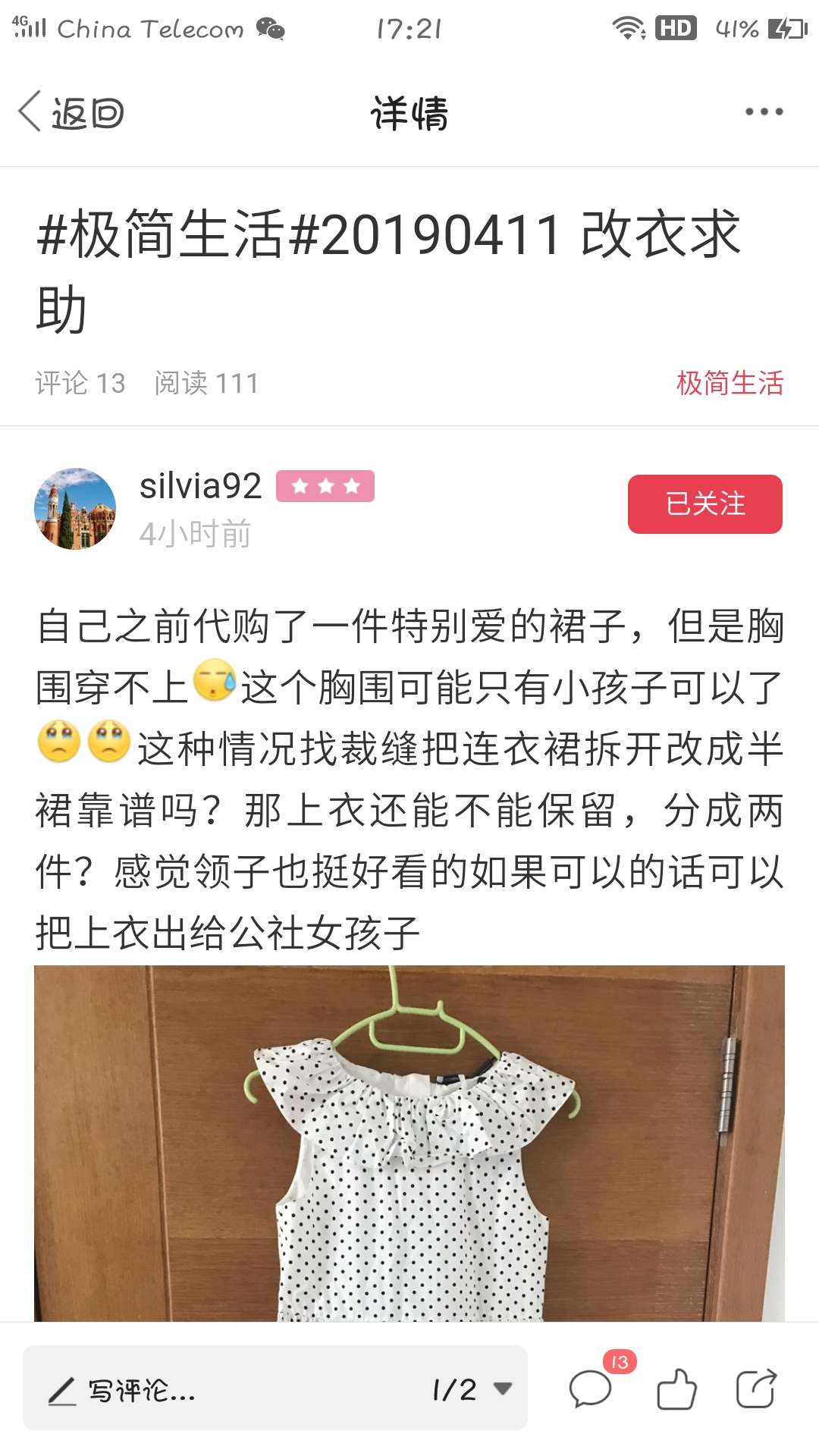Screen dimensions: 819x1456
Task: Open the red 极简生活 topic link
Action: (730, 383)
